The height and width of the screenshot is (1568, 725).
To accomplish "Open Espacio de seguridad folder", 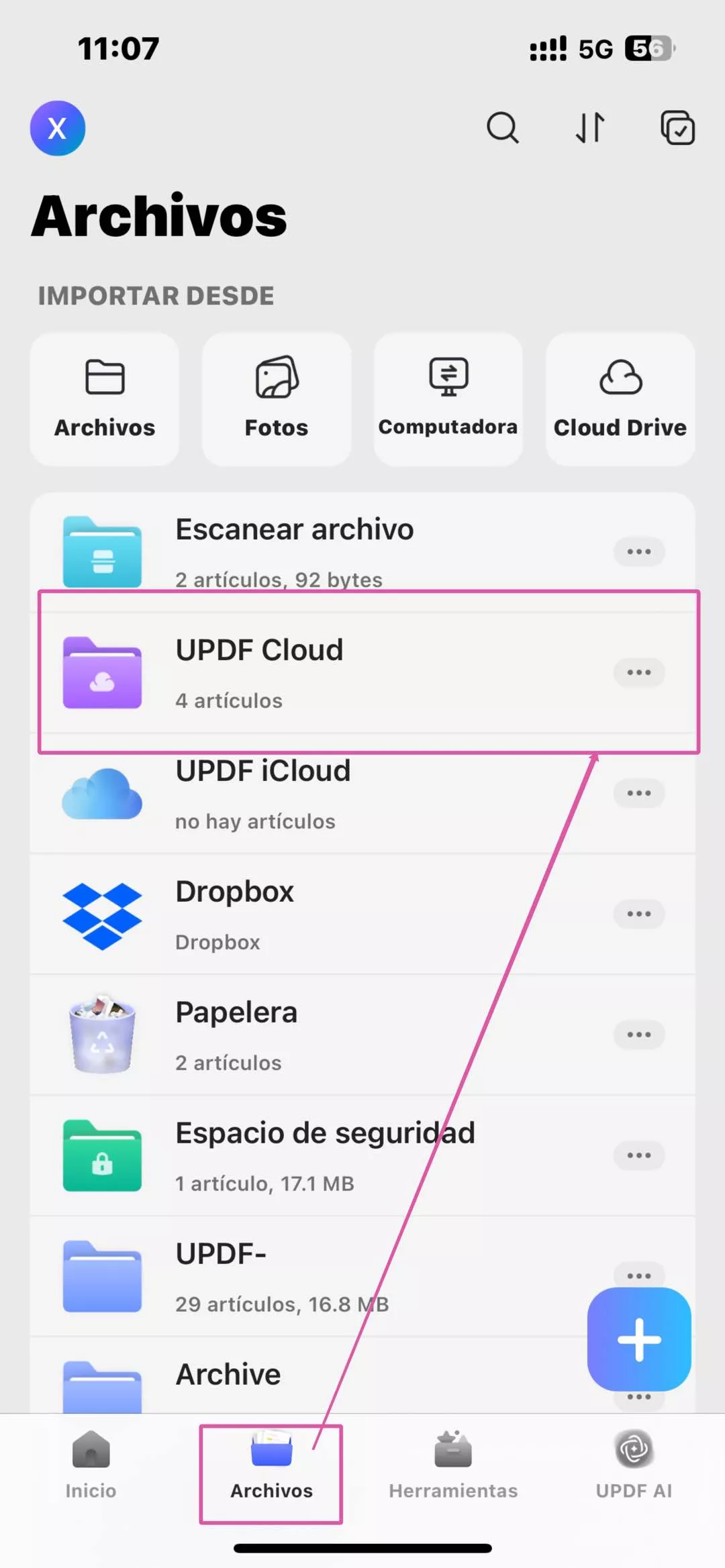I will click(325, 1155).
